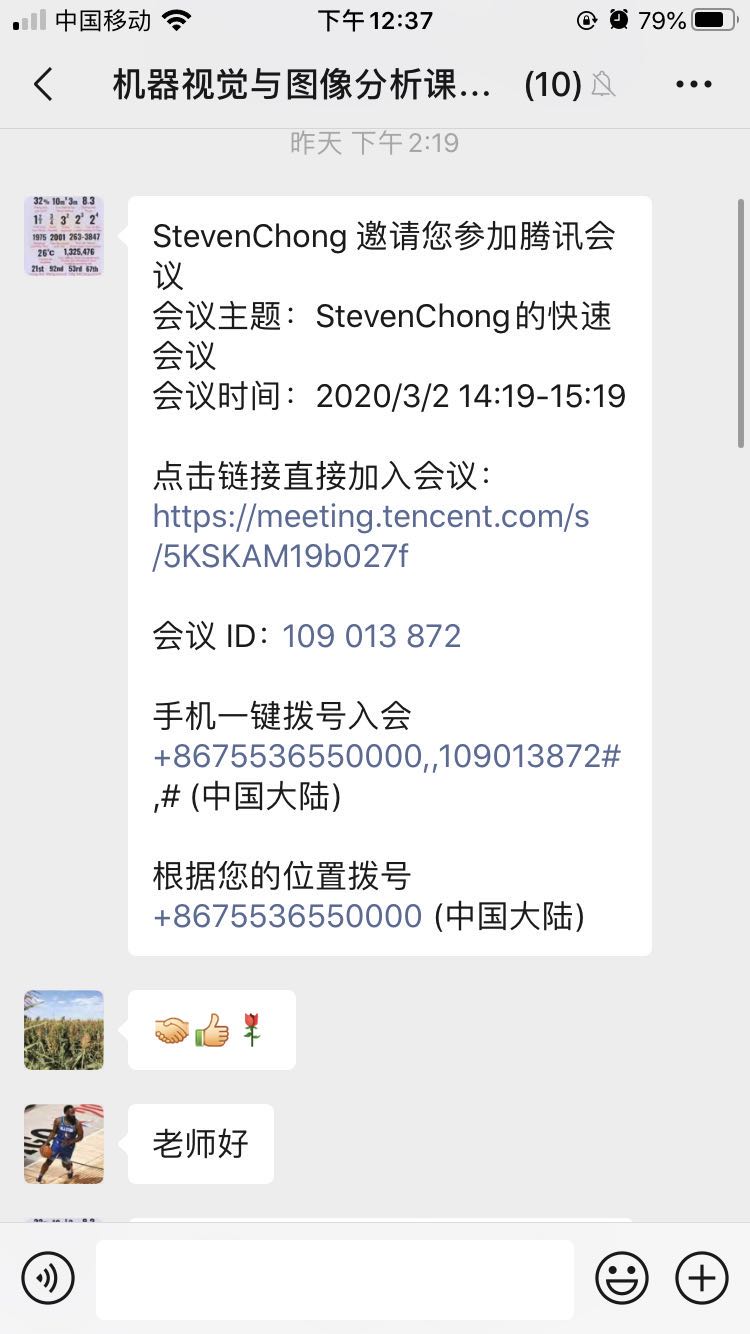The image size is (750, 1334).
Task: Open chat settings via the ellipsis icon
Action: click(693, 84)
